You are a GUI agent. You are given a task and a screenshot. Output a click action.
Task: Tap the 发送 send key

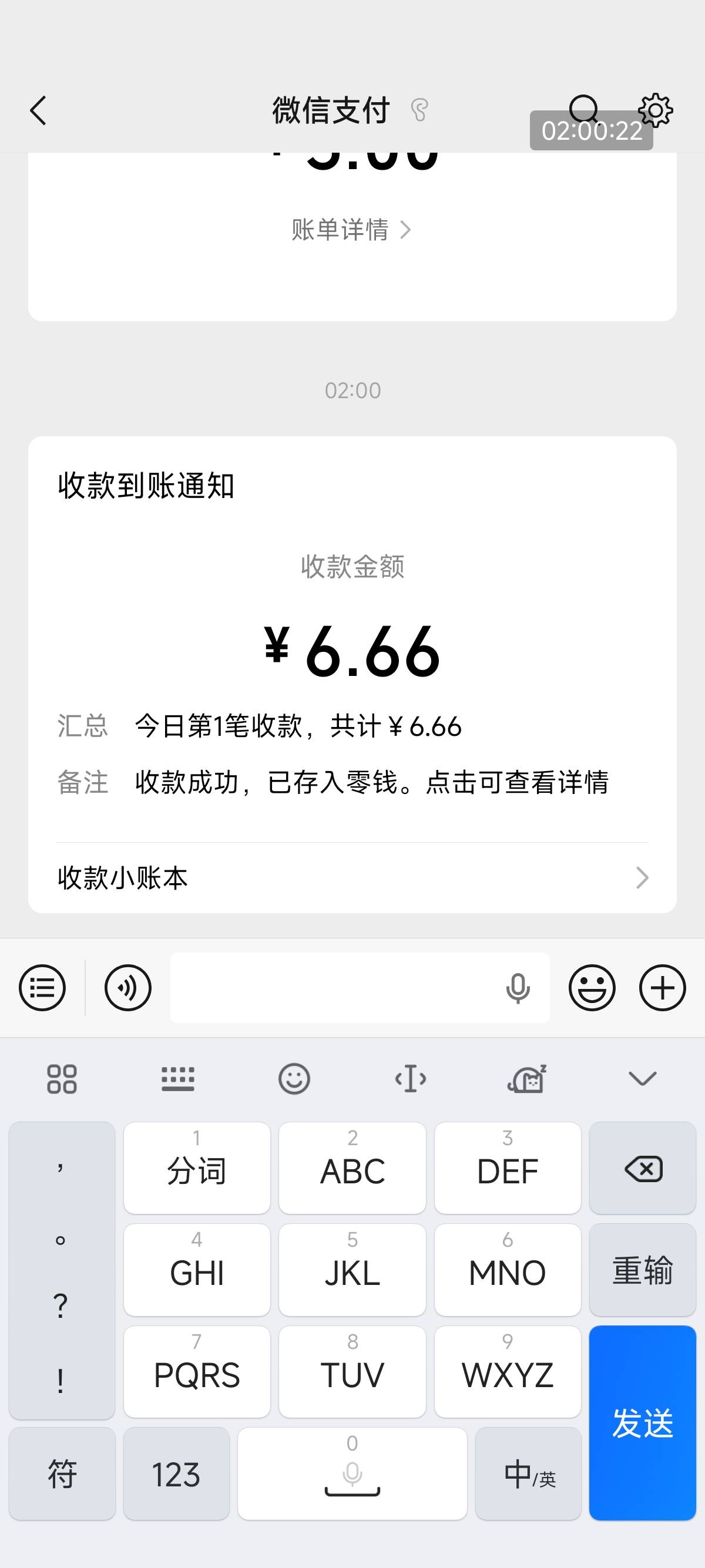tap(642, 1422)
